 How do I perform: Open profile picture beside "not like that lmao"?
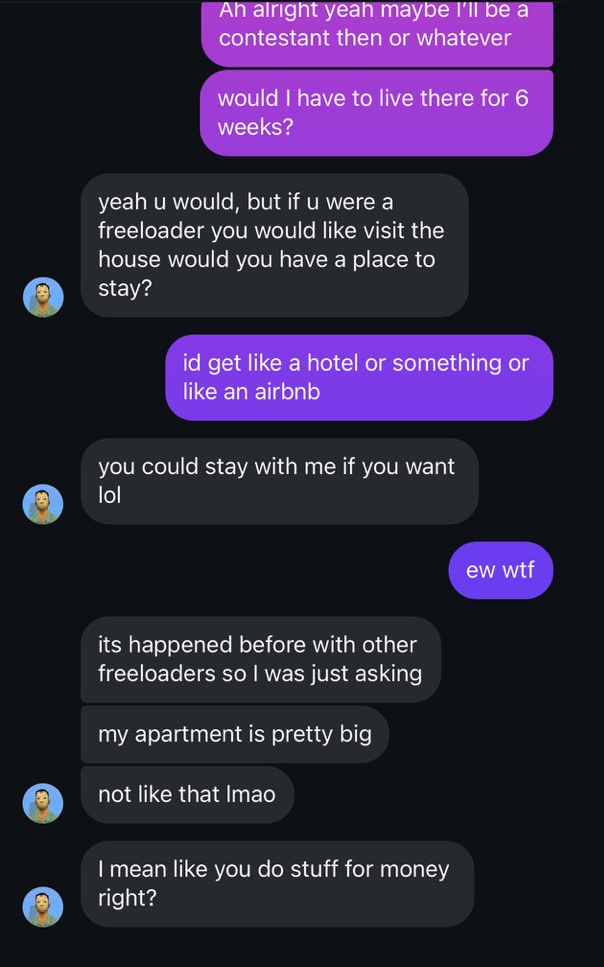tap(43, 803)
